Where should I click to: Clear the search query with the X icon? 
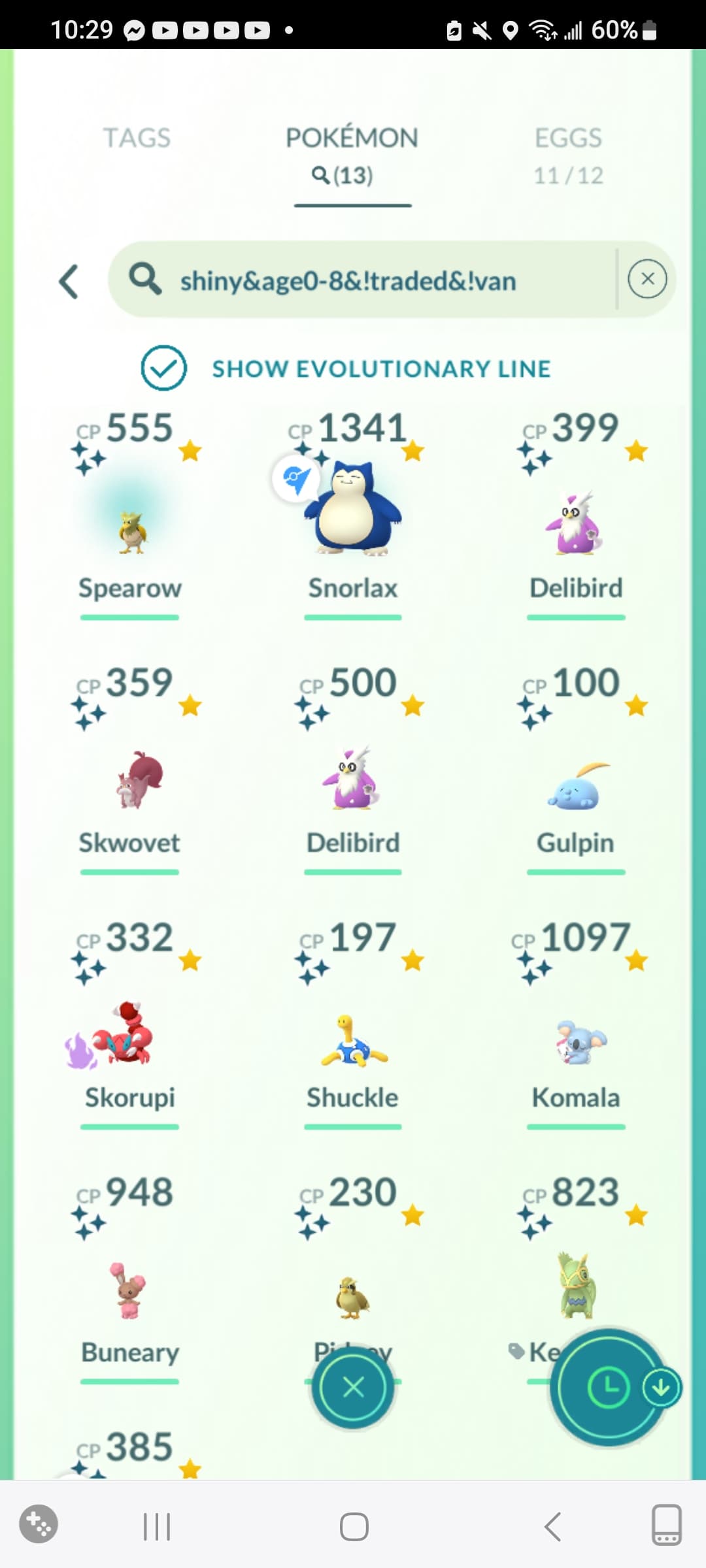(x=647, y=279)
